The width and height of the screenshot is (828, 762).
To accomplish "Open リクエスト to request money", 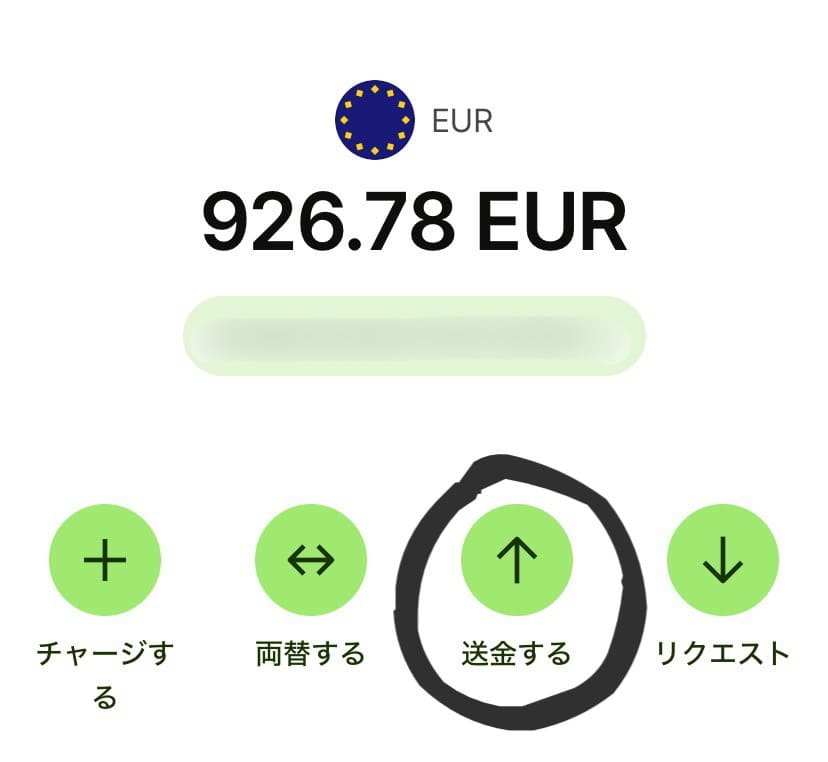I will click(722, 560).
